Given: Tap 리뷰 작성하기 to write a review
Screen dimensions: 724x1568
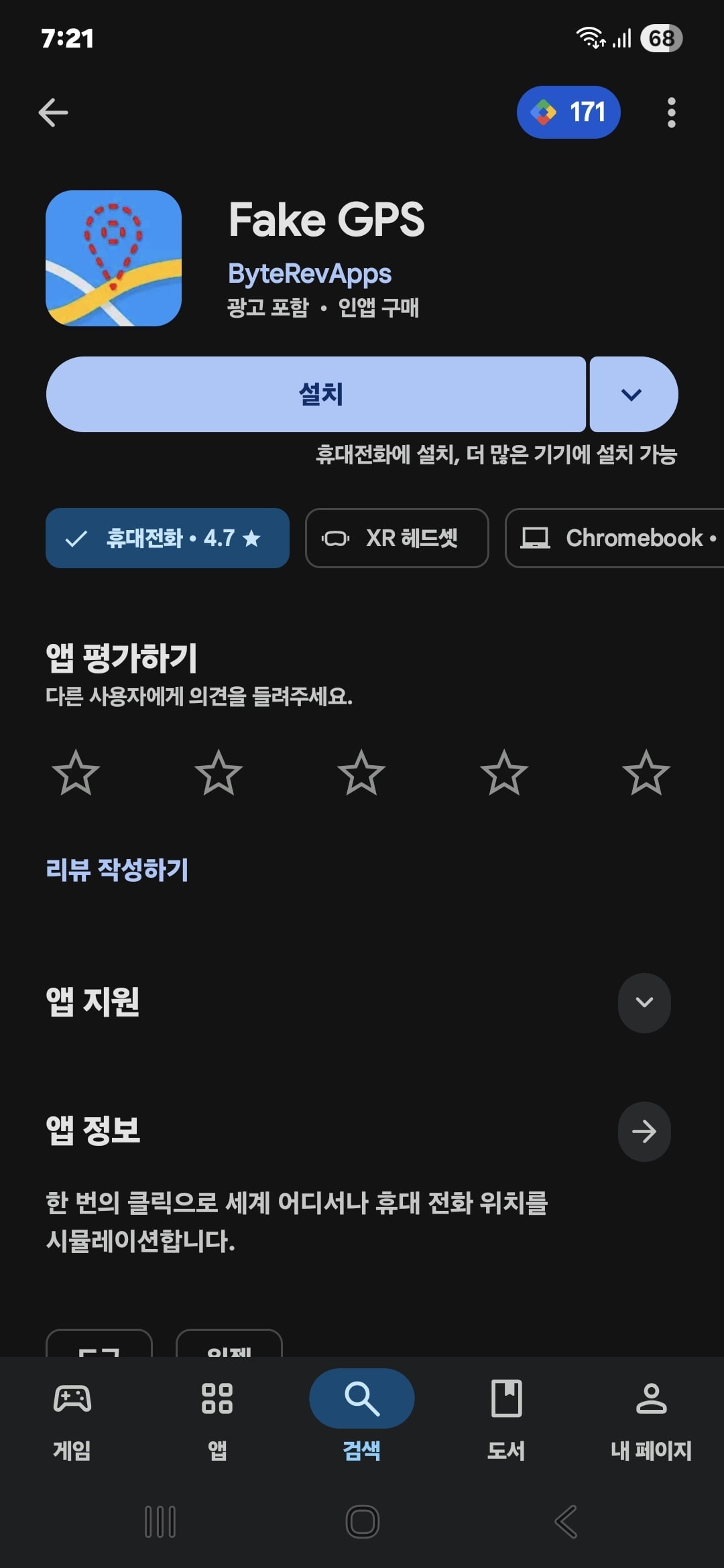Looking at the screenshot, I should pyautogui.click(x=118, y=870).
